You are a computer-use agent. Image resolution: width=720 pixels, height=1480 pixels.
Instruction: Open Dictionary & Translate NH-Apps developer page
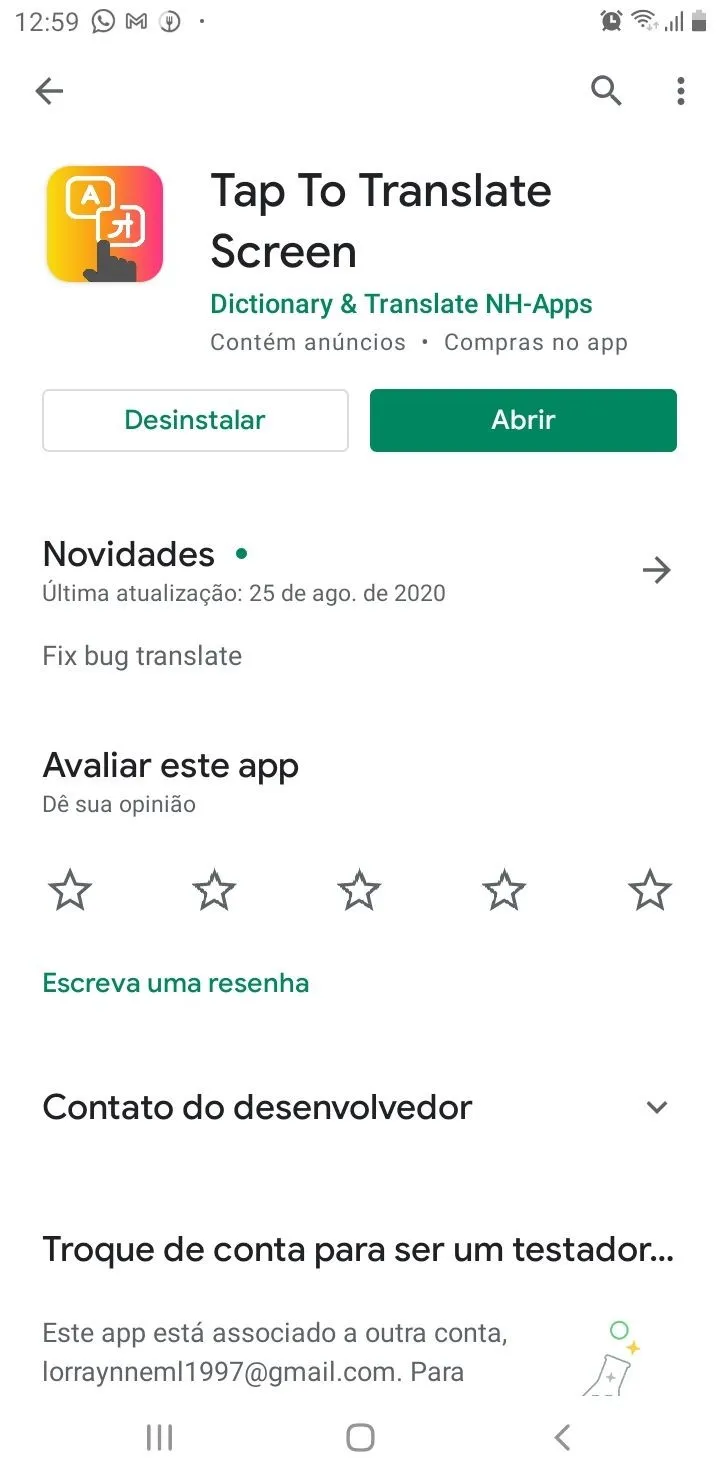point(401,304)
